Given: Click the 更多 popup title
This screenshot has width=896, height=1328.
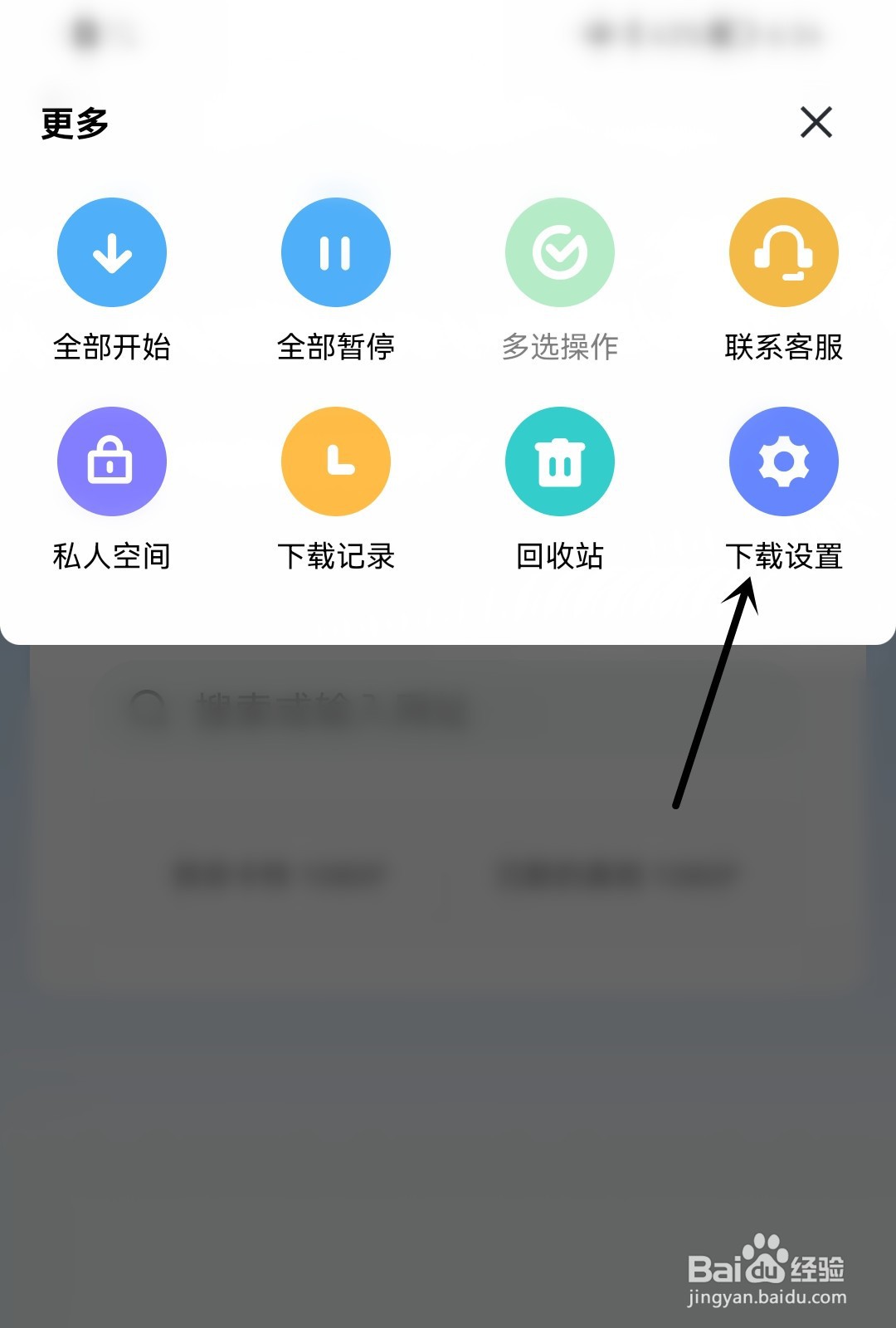Looking at the screenshot, I should (73, 123).
